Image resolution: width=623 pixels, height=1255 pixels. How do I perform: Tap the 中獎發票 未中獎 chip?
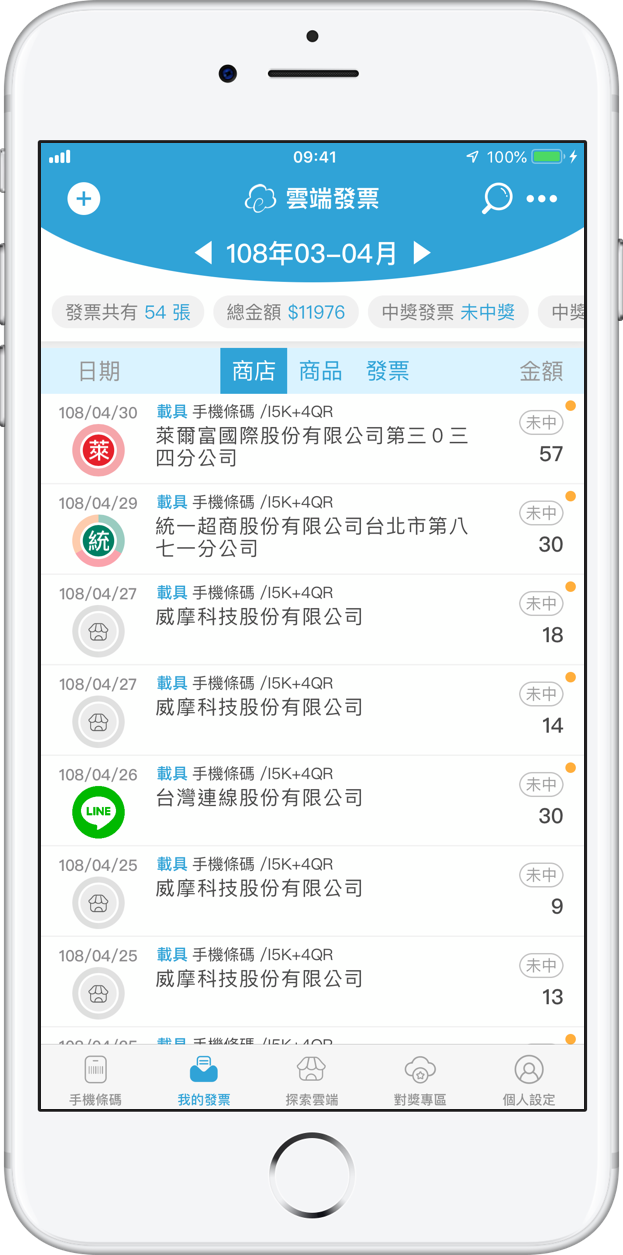pyautogui.click(x=448, y=313)
